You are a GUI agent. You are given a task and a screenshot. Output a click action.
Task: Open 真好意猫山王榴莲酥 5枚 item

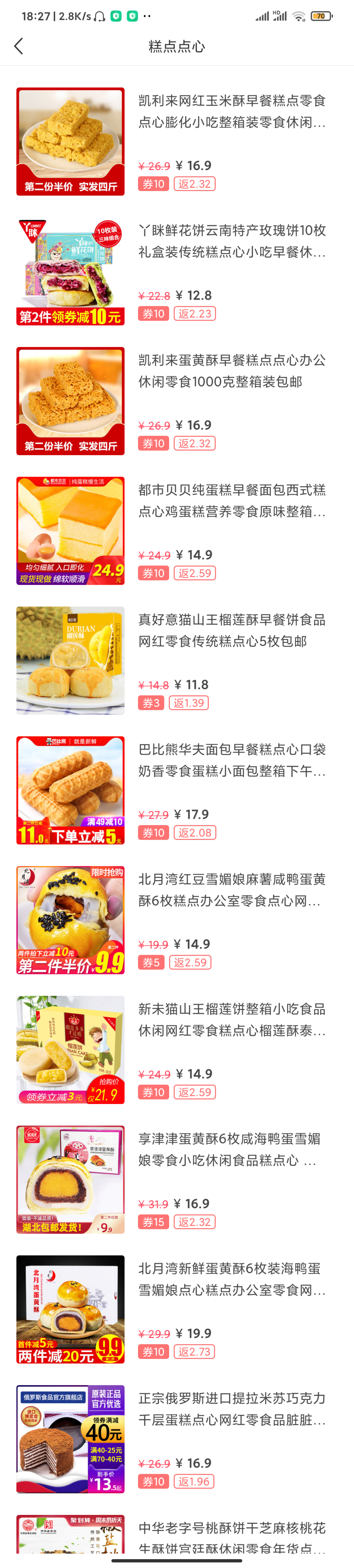pyautogui.click(x=231, y=630)
